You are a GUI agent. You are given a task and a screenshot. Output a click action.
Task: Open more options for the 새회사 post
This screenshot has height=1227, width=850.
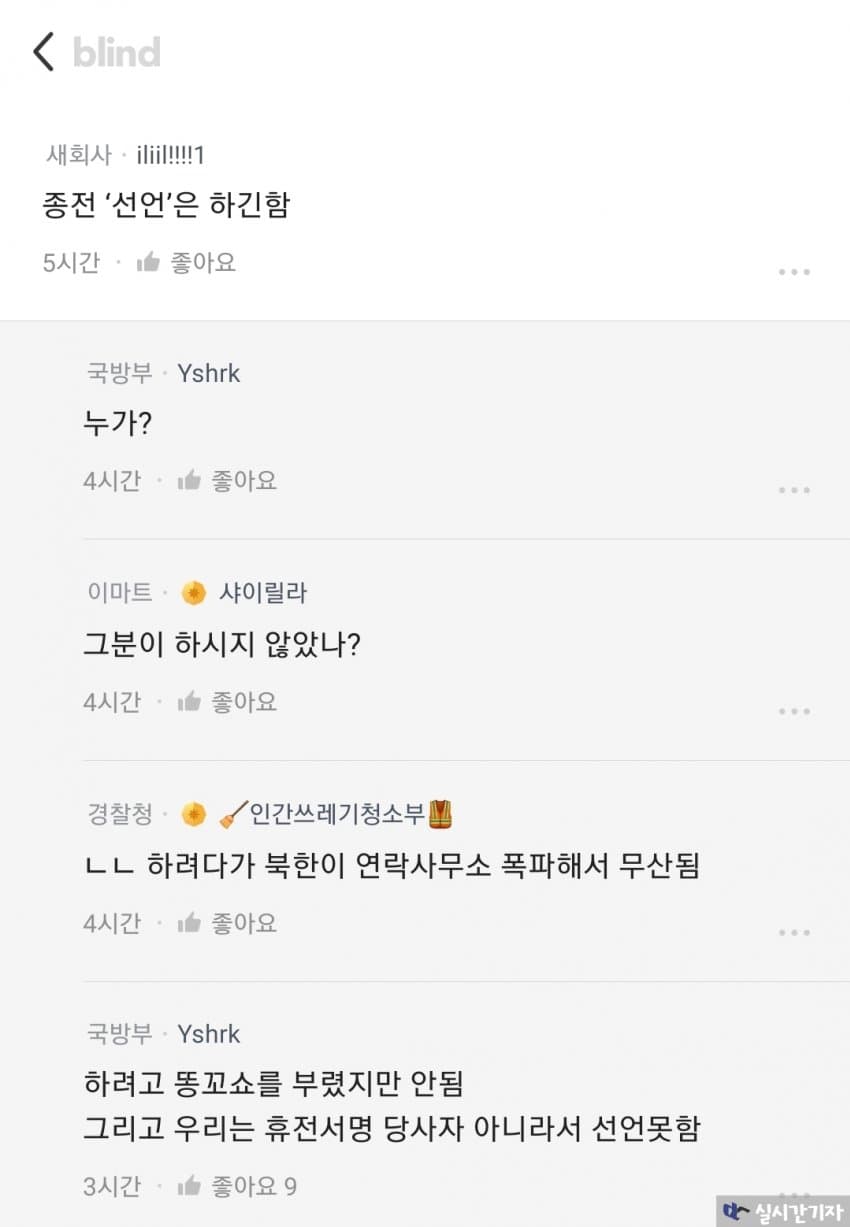794,272
